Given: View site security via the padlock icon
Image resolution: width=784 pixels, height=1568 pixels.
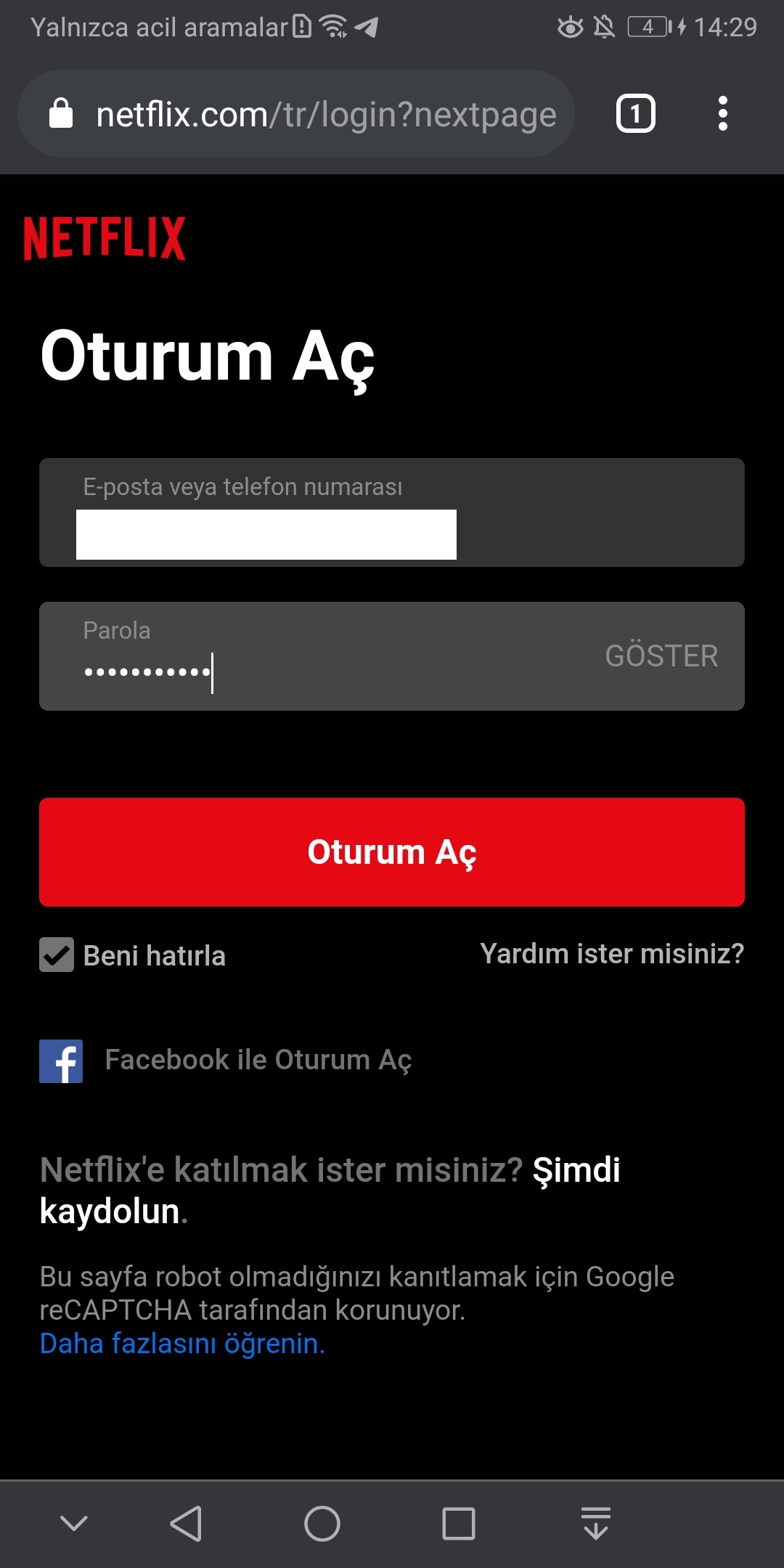Looking at the screenshot, I should (x=62, y=113).
